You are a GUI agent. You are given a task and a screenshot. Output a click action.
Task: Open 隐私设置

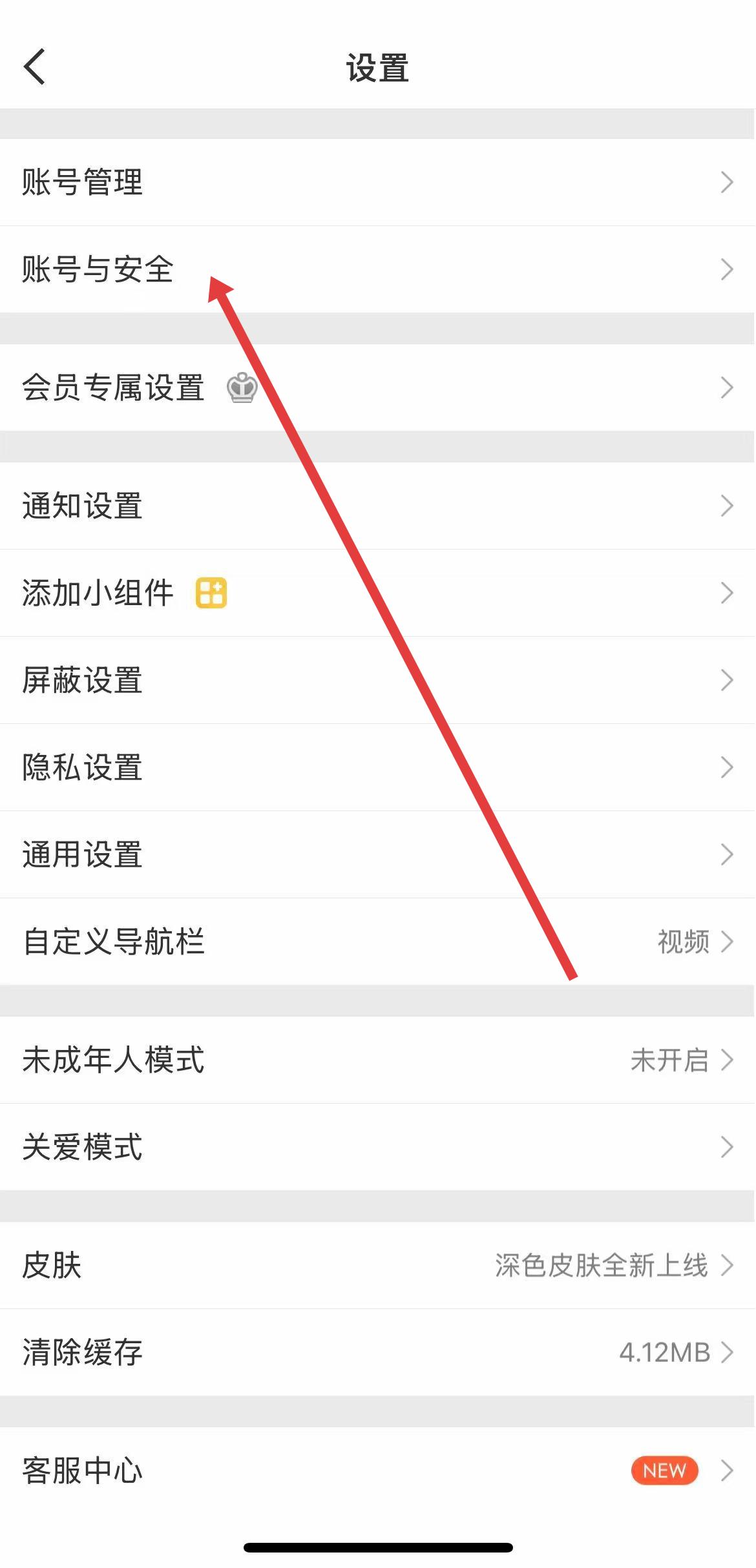pyautogui.click(x=378, y=767)
